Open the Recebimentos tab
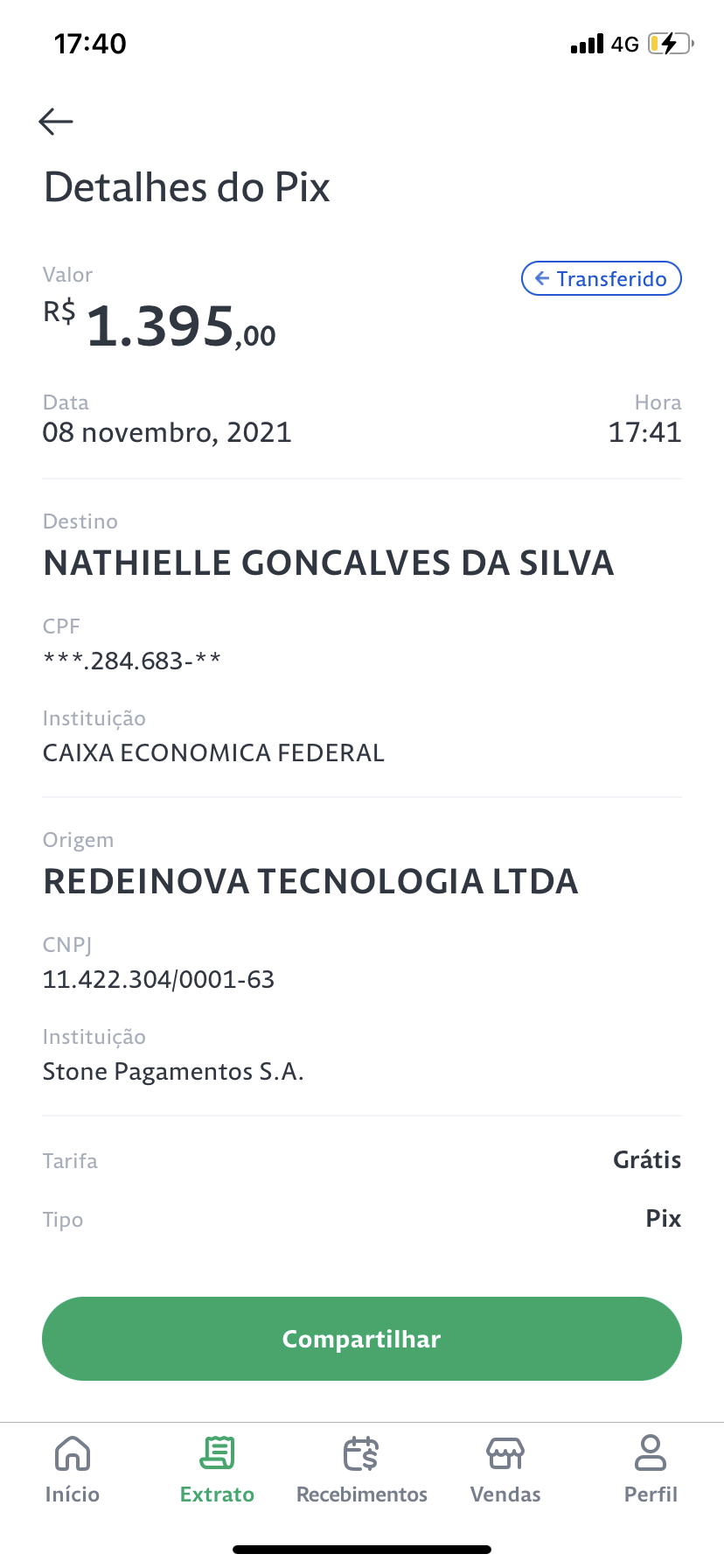This screenshot has width=724, height=1568. pyautogui.click(x=362, y=1470)
